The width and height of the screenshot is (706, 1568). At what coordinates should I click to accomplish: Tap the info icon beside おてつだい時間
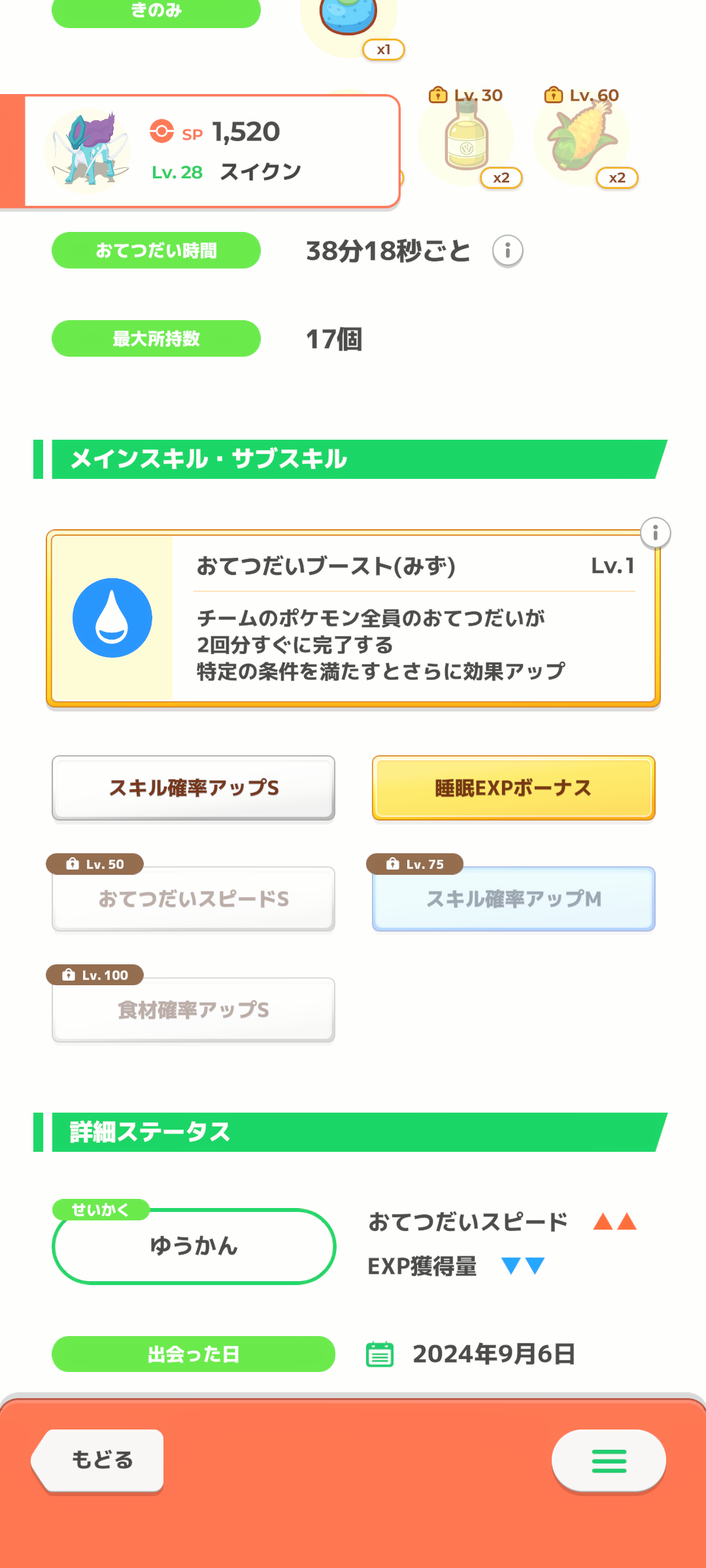coord(507,251)
